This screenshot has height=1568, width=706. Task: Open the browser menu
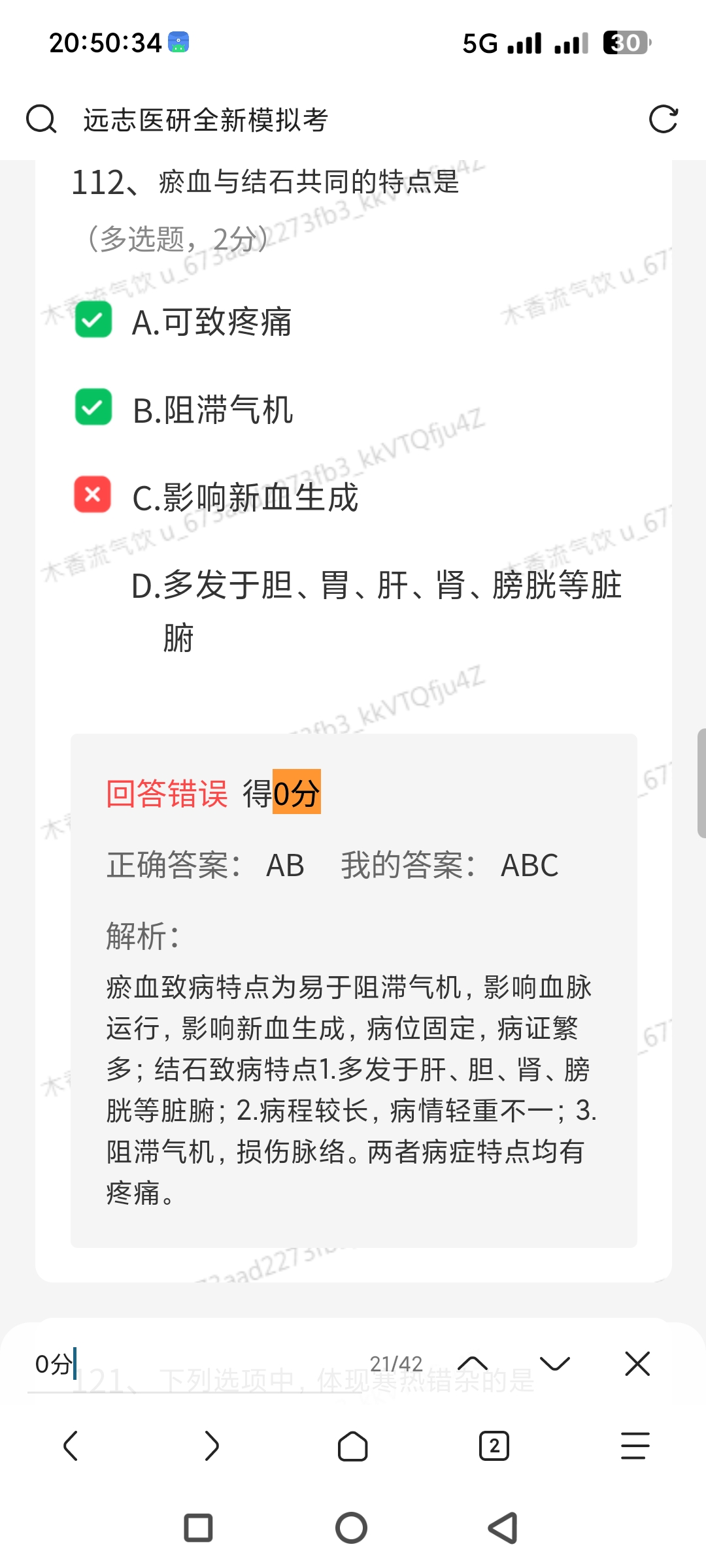(635, 1446)
